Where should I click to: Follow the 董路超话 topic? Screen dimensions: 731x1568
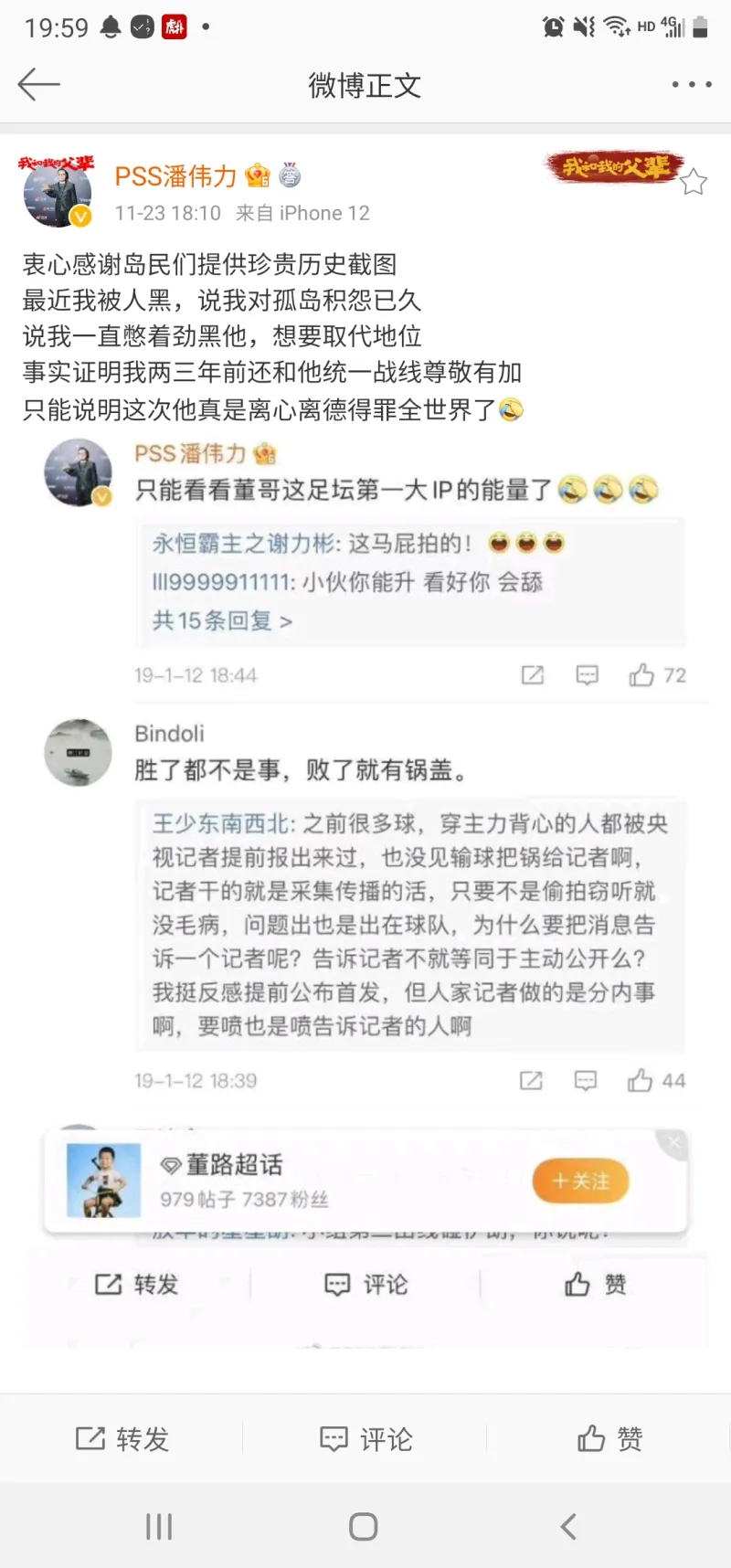[x=580, y=1181]
